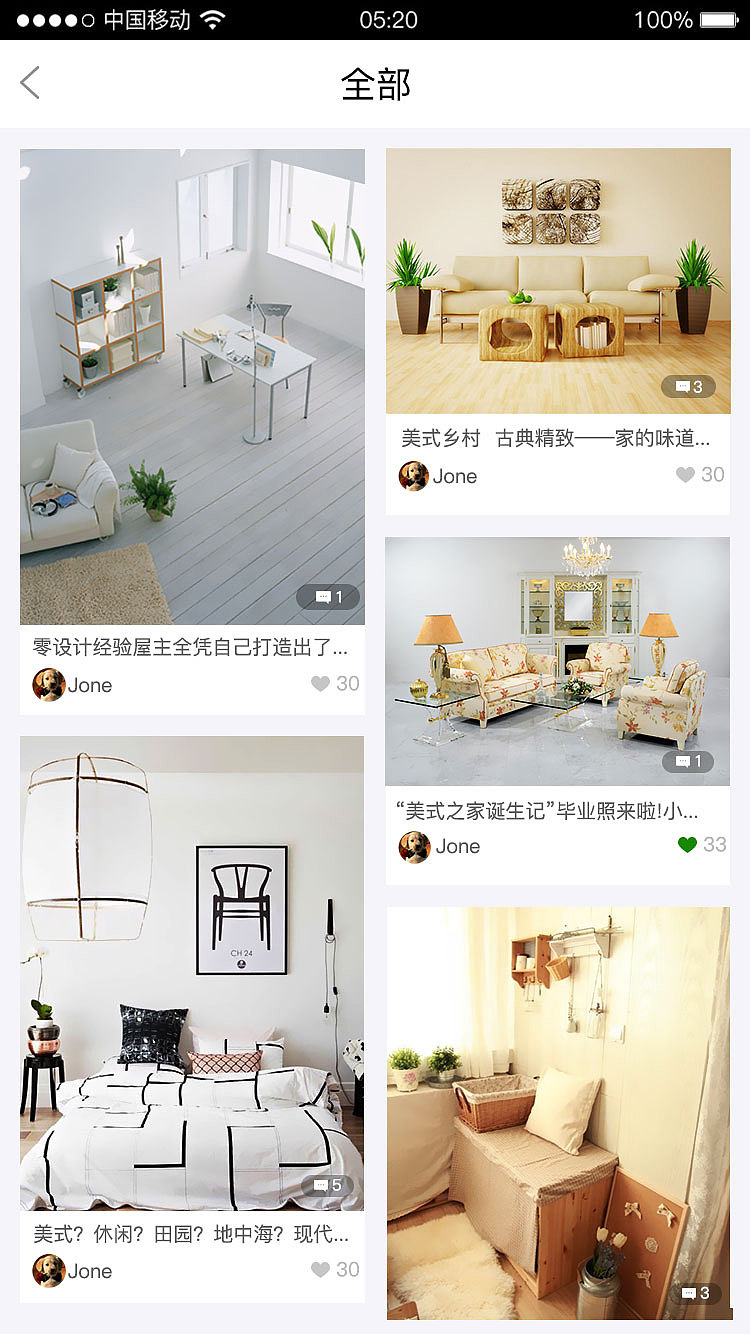
Task: Like the 美式乡村 古典精致 post
Action: 685,475
